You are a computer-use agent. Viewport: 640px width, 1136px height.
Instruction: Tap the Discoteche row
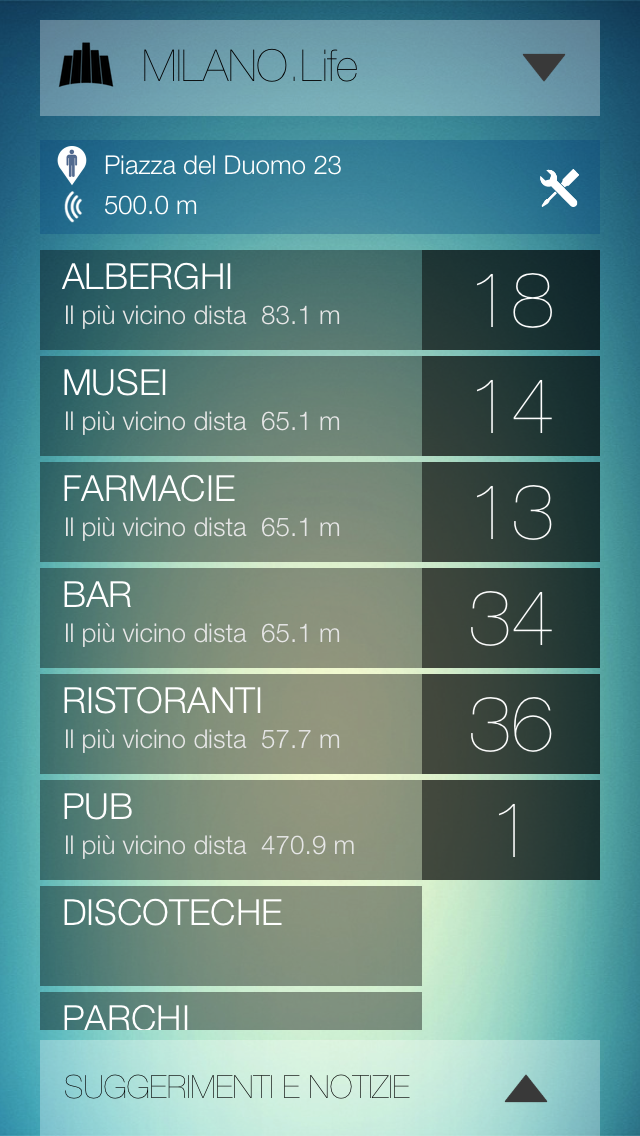click(231, 935)
